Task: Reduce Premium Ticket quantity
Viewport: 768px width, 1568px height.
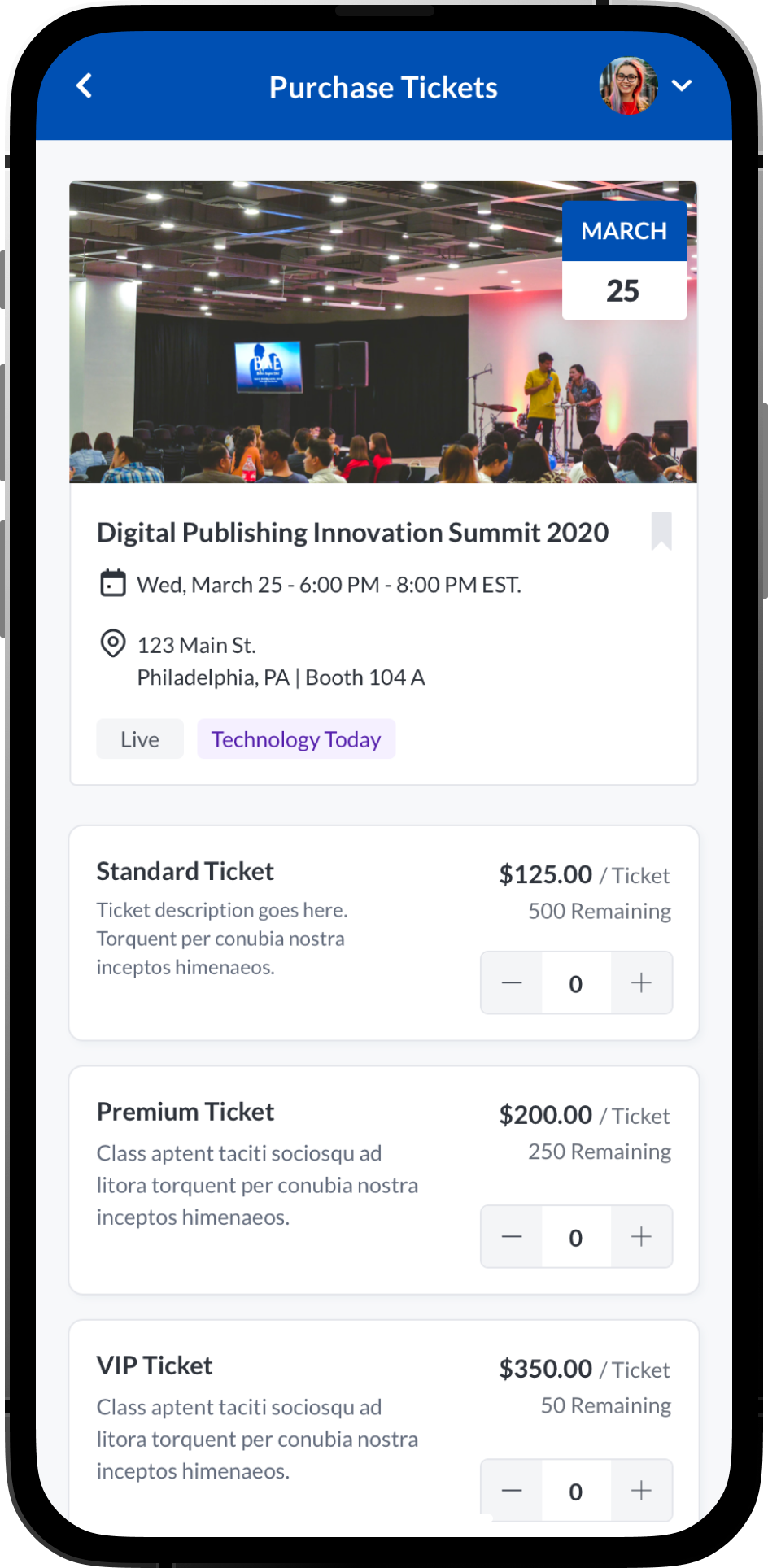Action: coord(512,1237)
